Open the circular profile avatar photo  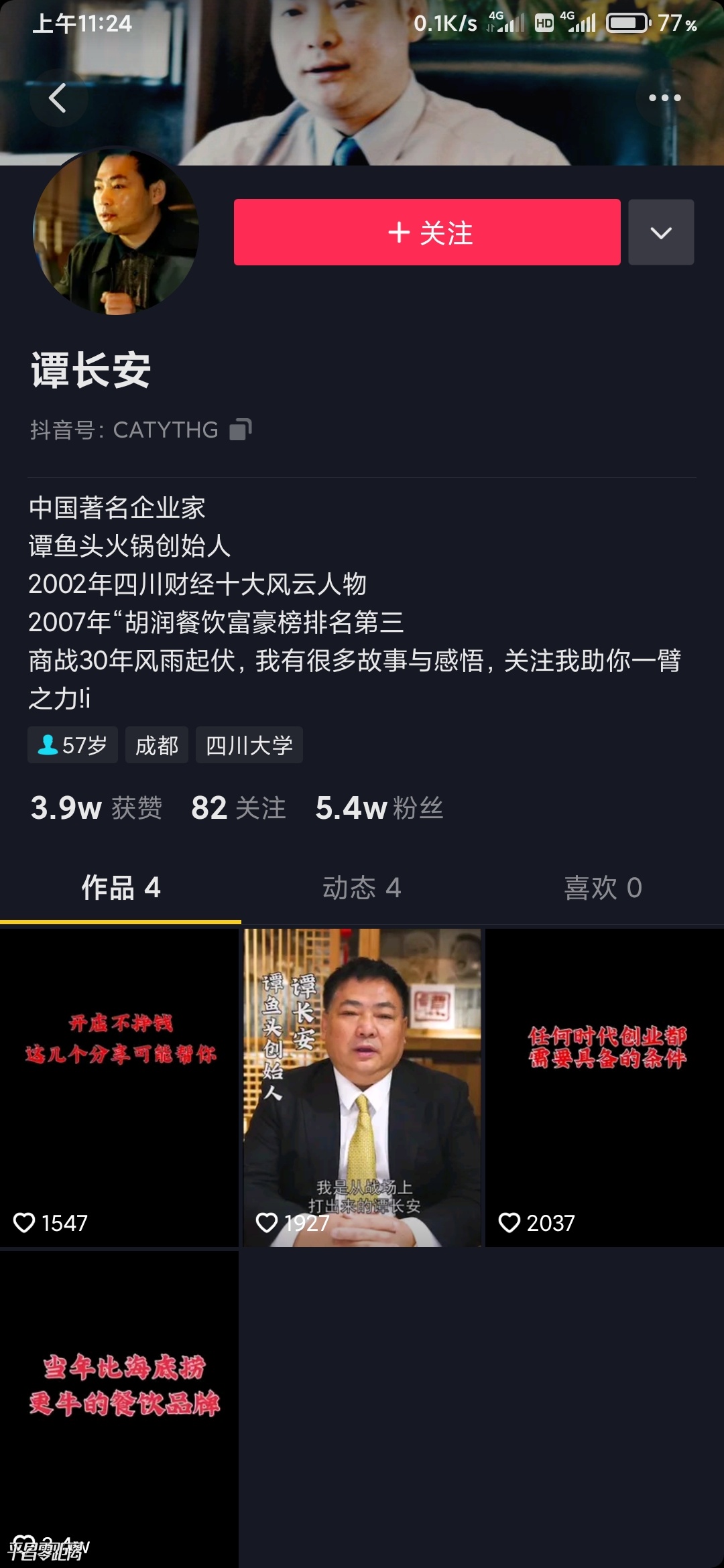point(116,231)
